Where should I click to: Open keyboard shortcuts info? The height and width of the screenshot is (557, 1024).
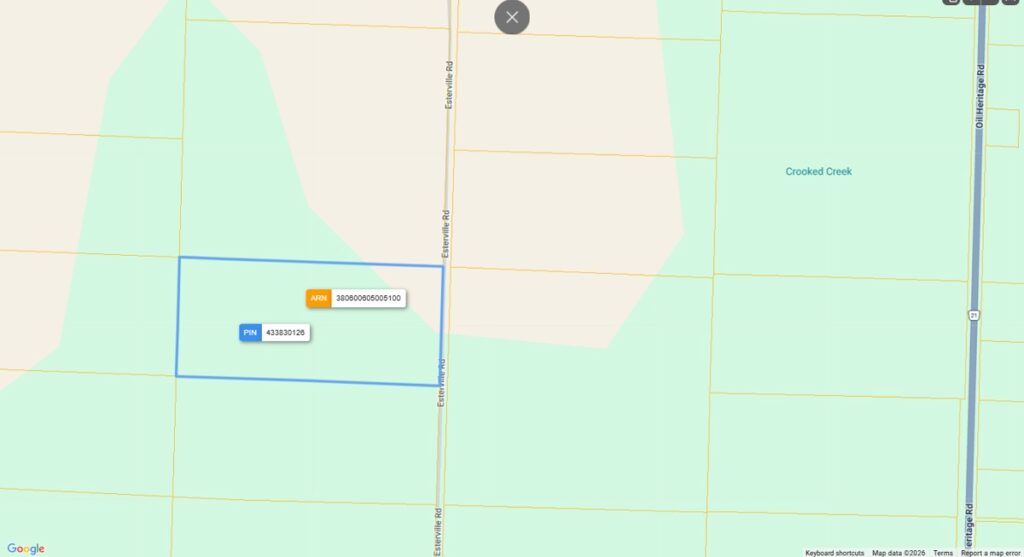coord(834,553)
